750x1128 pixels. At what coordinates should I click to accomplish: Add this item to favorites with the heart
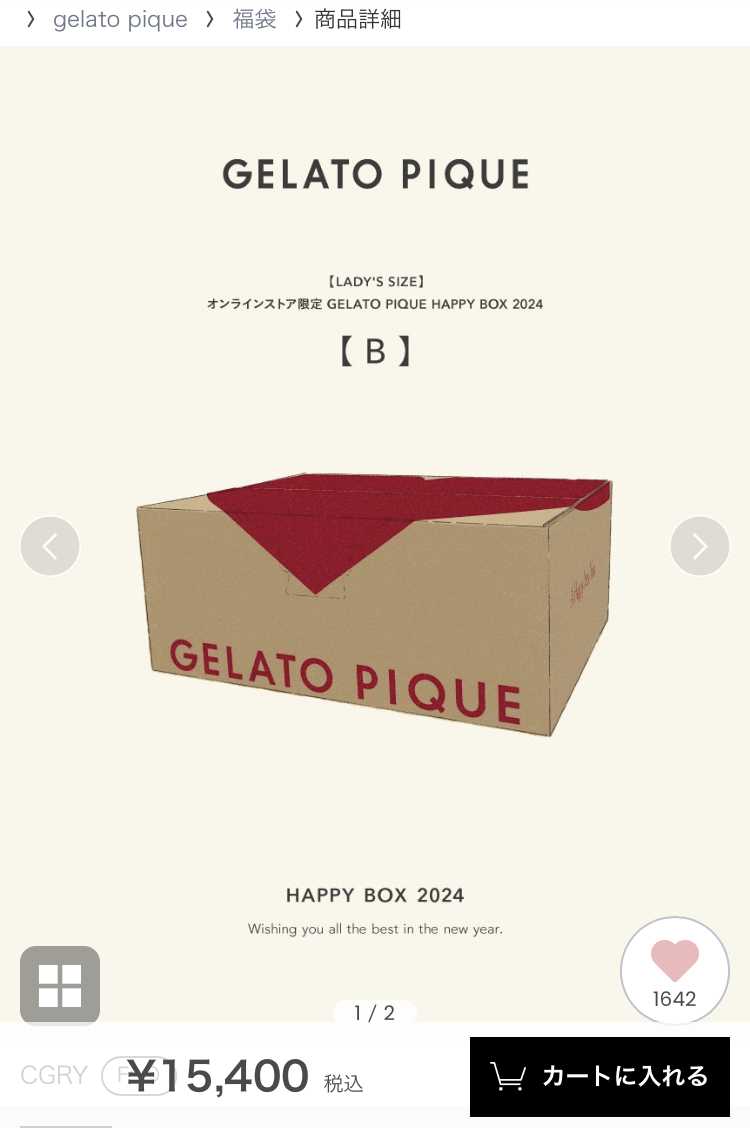(x=674, y=970)
